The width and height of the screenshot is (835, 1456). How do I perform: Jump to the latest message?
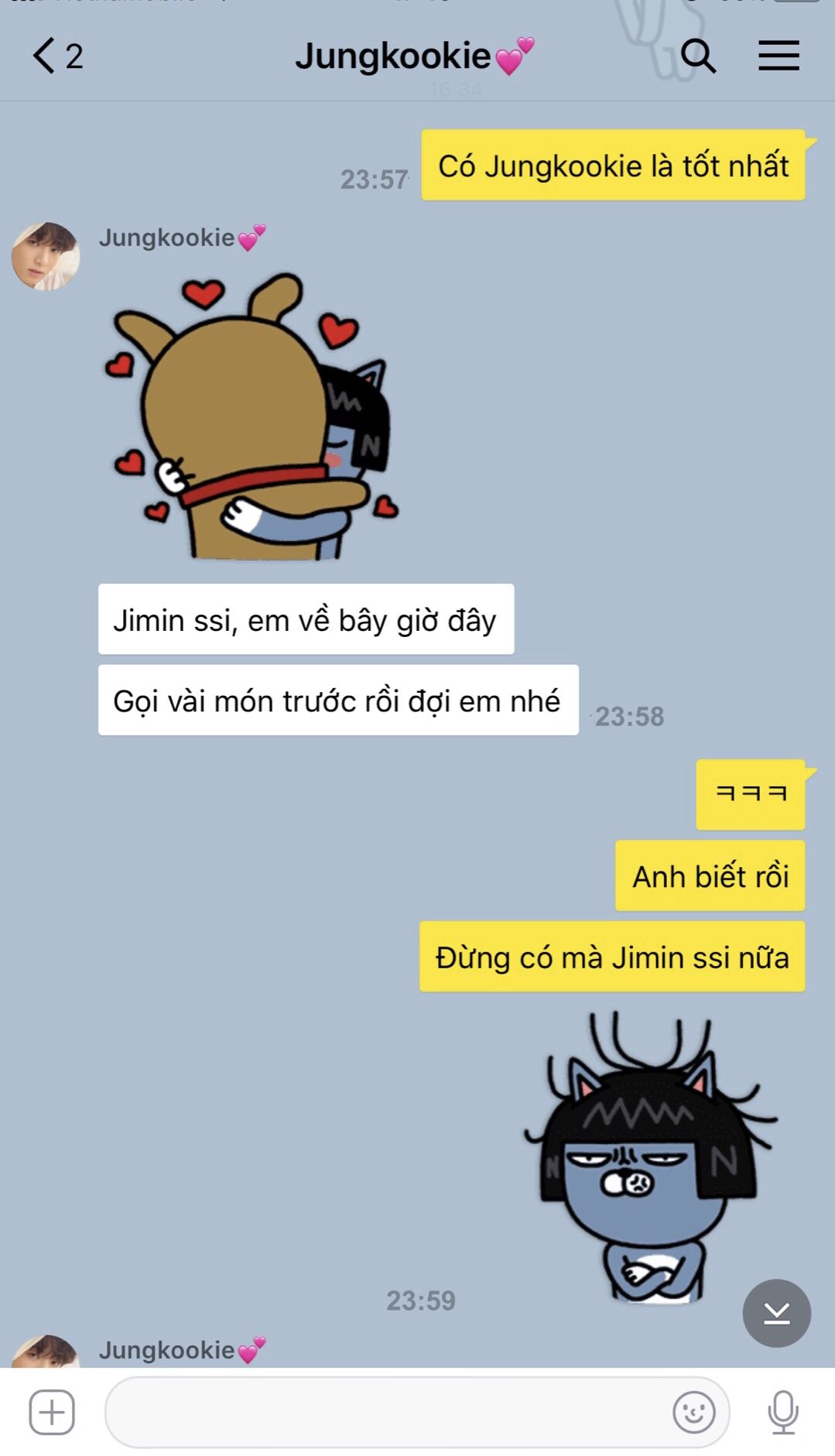(776, 1313)
